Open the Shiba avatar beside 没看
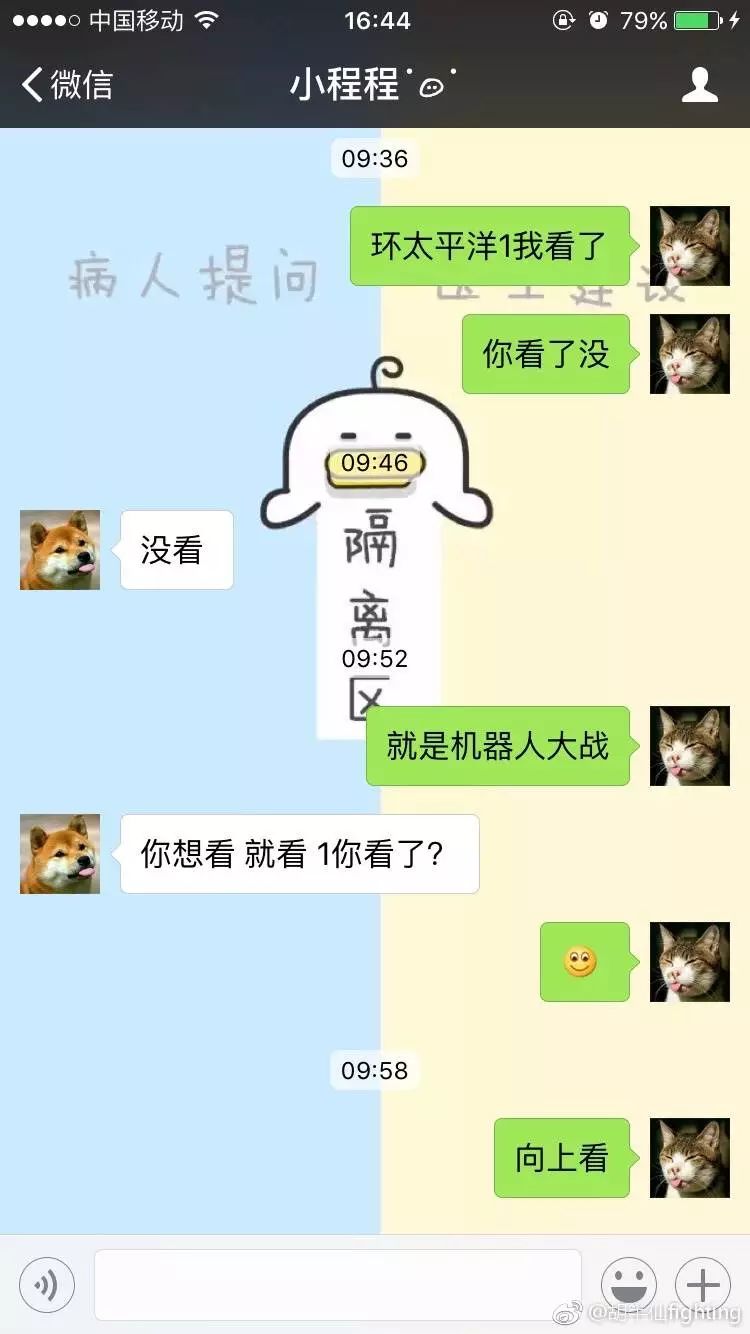This screenshot has height=1334, width=750. point(60,550)
